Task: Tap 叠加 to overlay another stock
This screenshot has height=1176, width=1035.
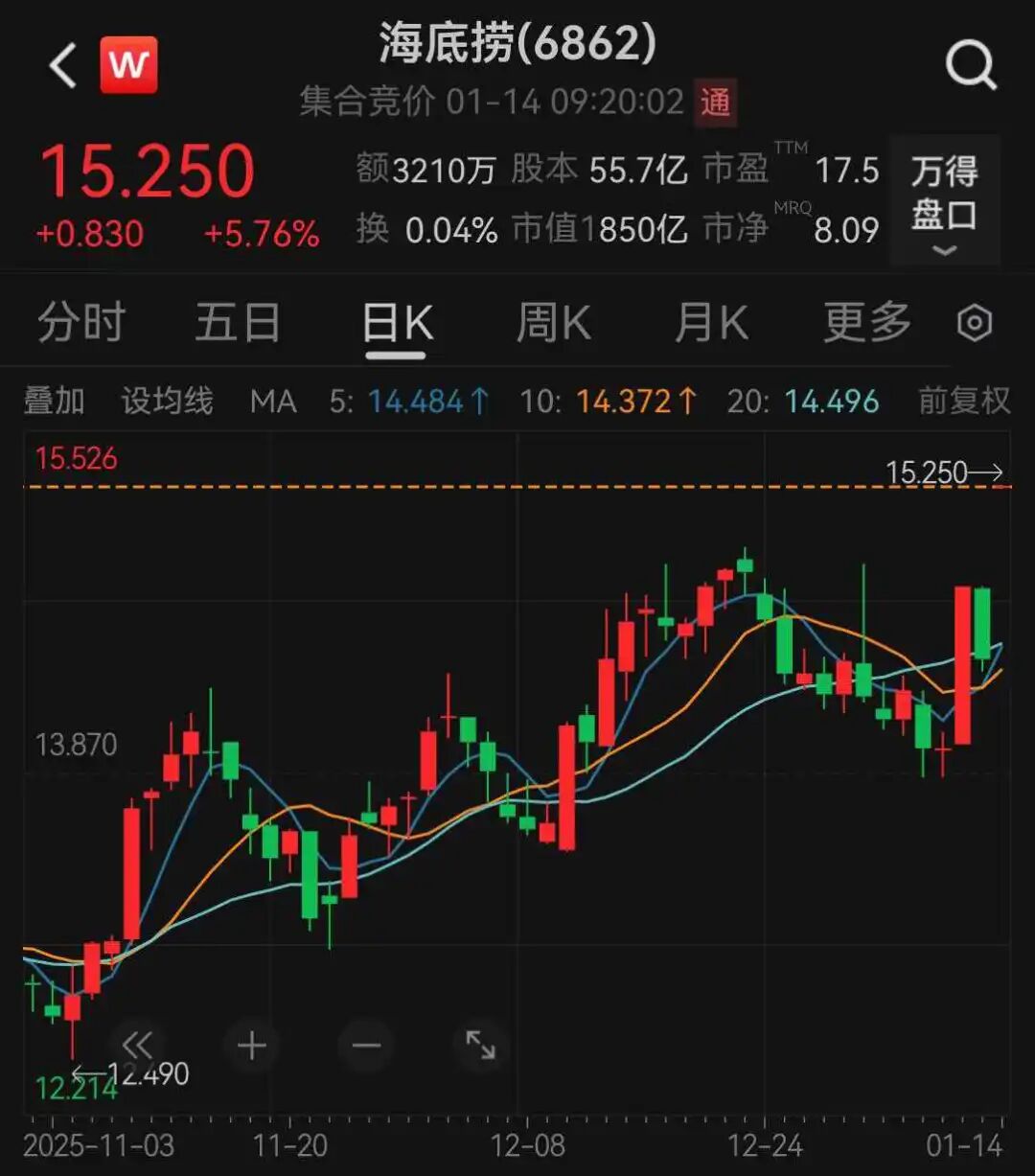Action: click(55, 401)
